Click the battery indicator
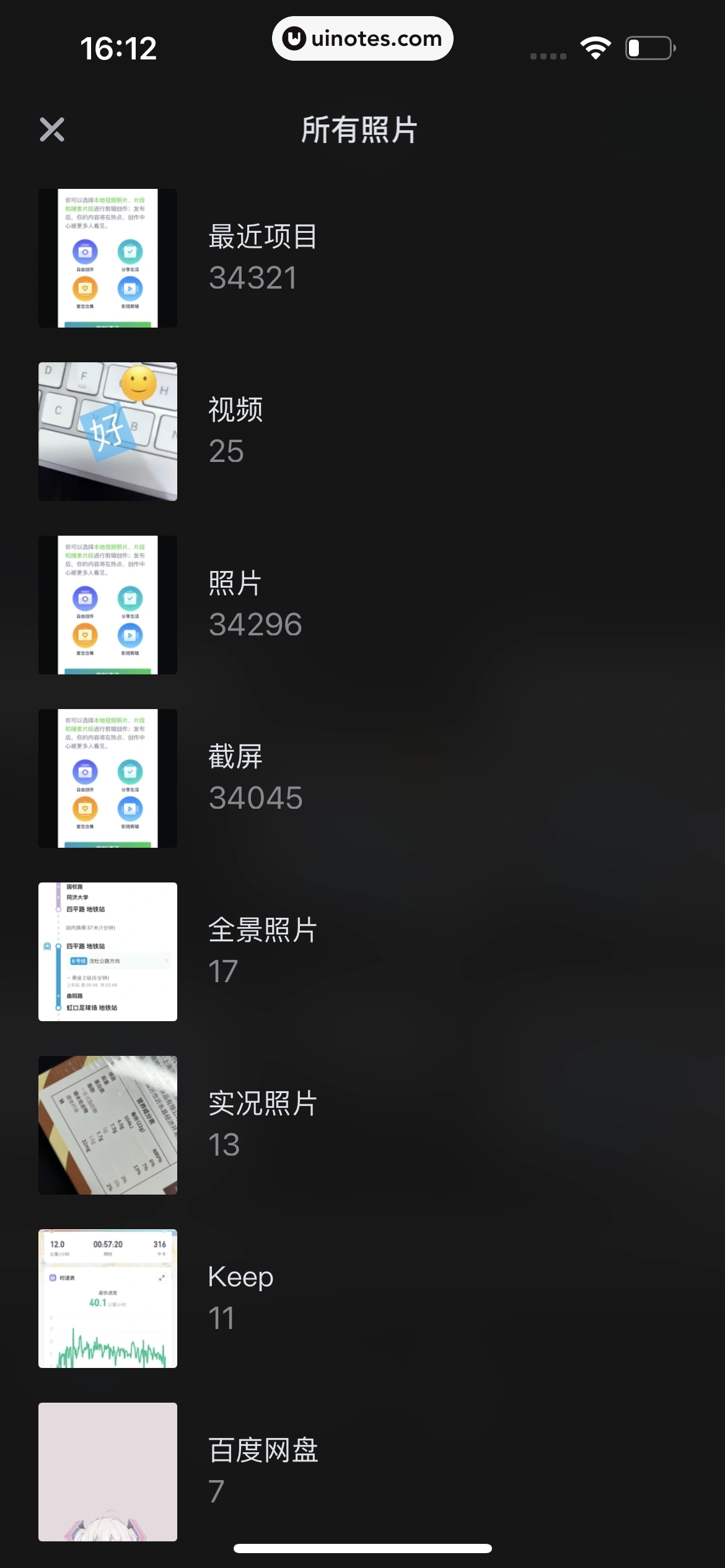Viewport: 725px width, 1568px height. (x=647, y=46)
